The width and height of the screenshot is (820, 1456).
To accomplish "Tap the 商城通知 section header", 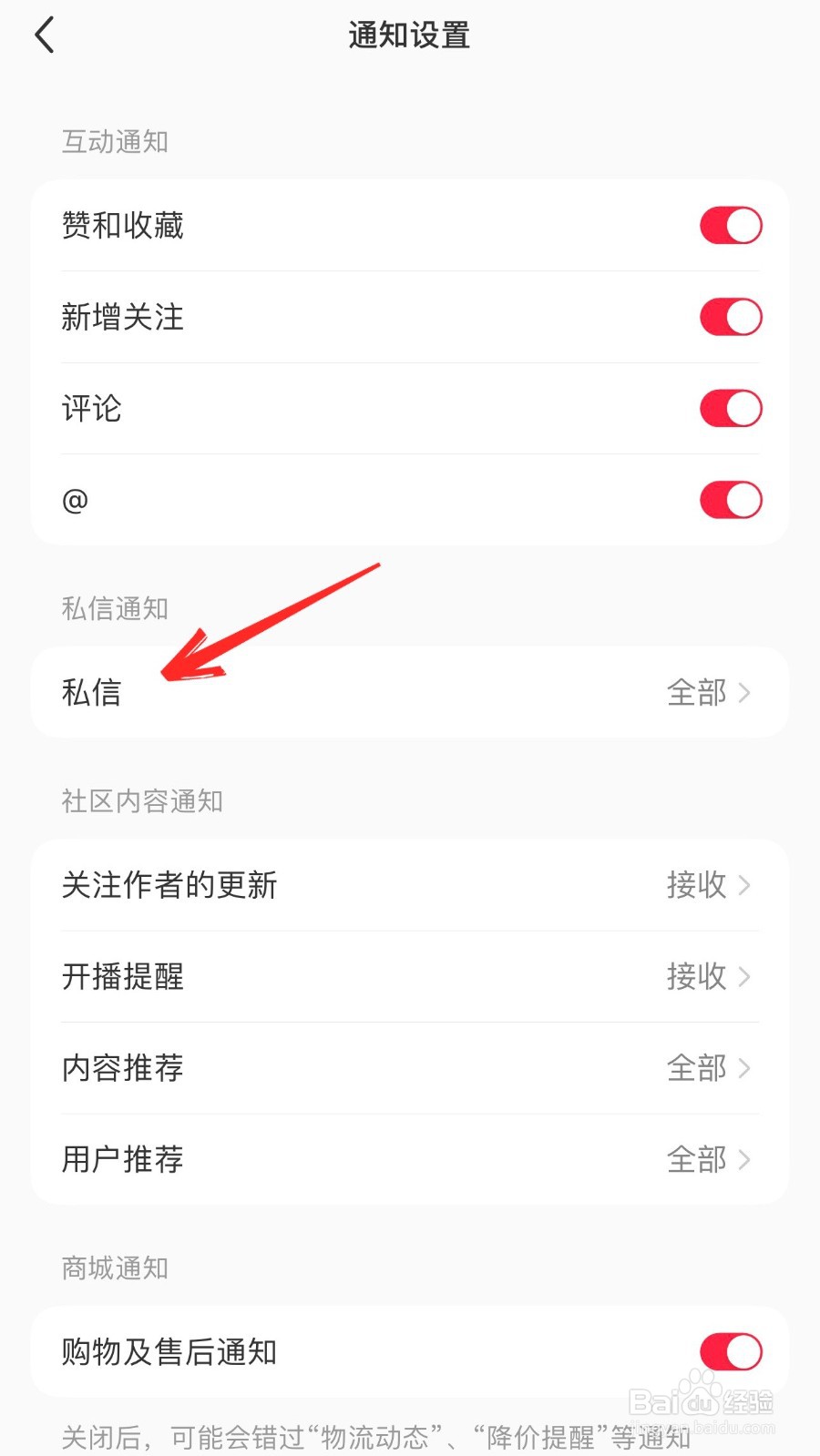I will click(114, 1266).
